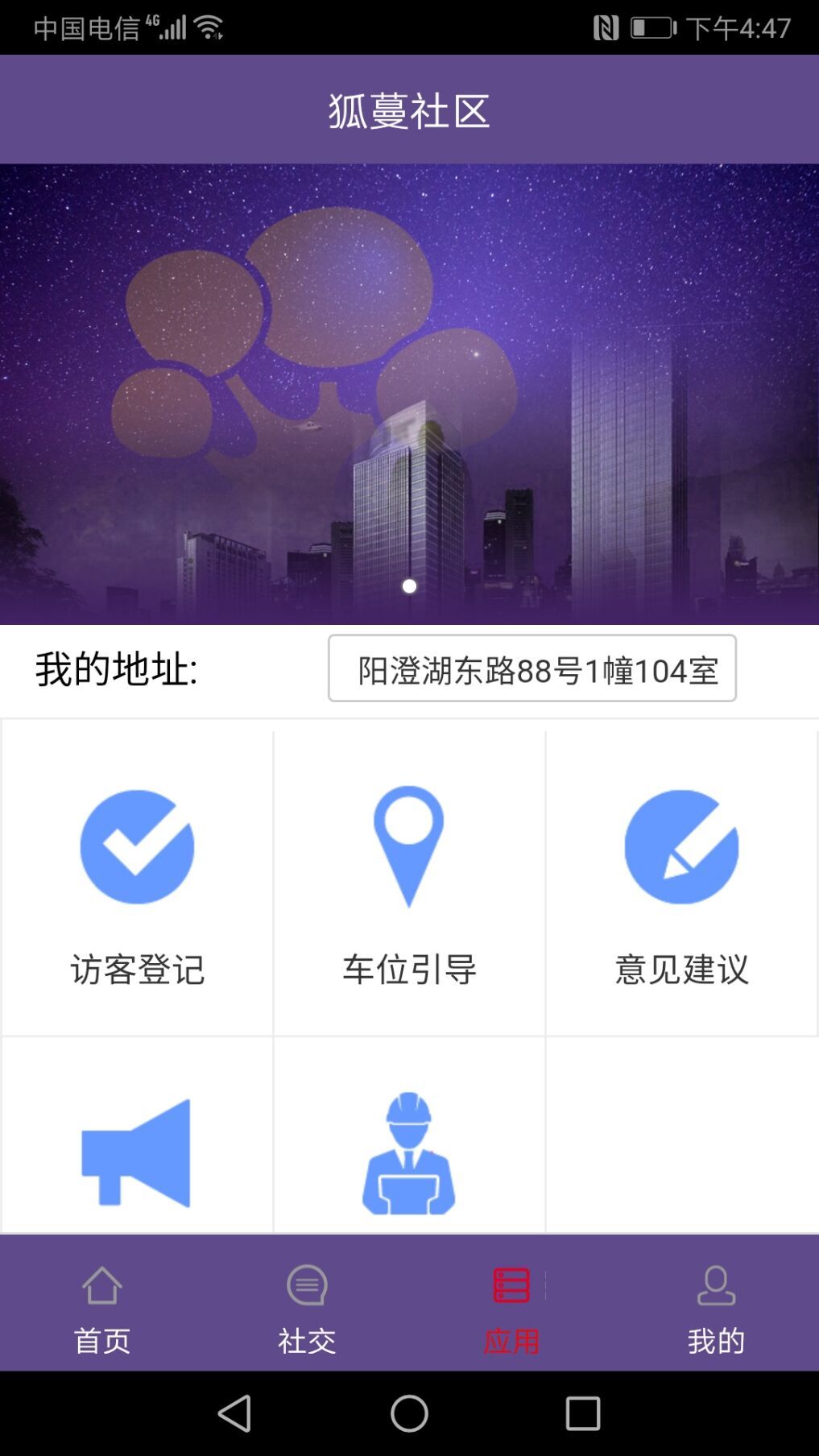
Task: Go to the system home screen
Action: point(409,1413)
